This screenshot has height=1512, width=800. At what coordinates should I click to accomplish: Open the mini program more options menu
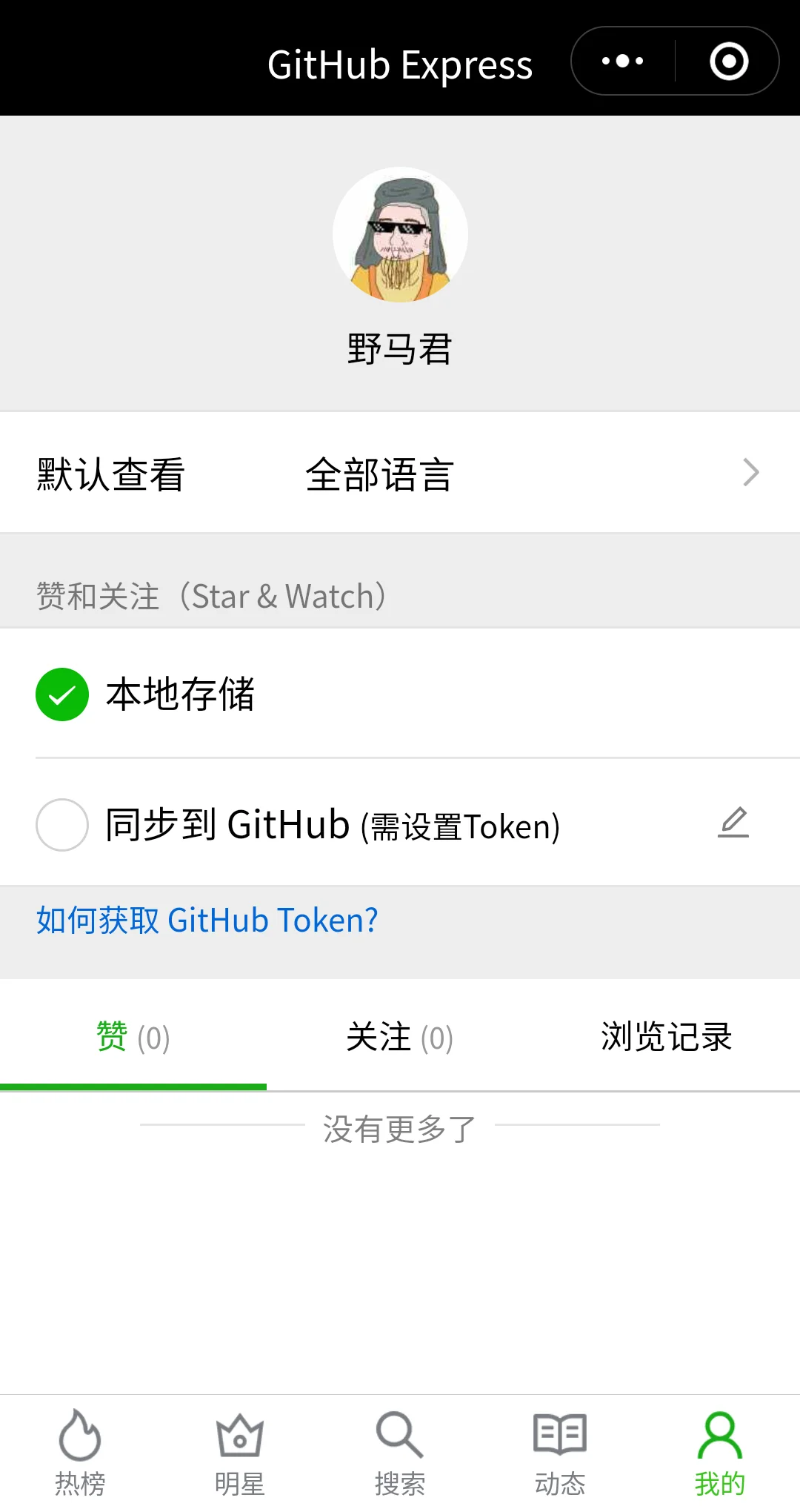622,62
